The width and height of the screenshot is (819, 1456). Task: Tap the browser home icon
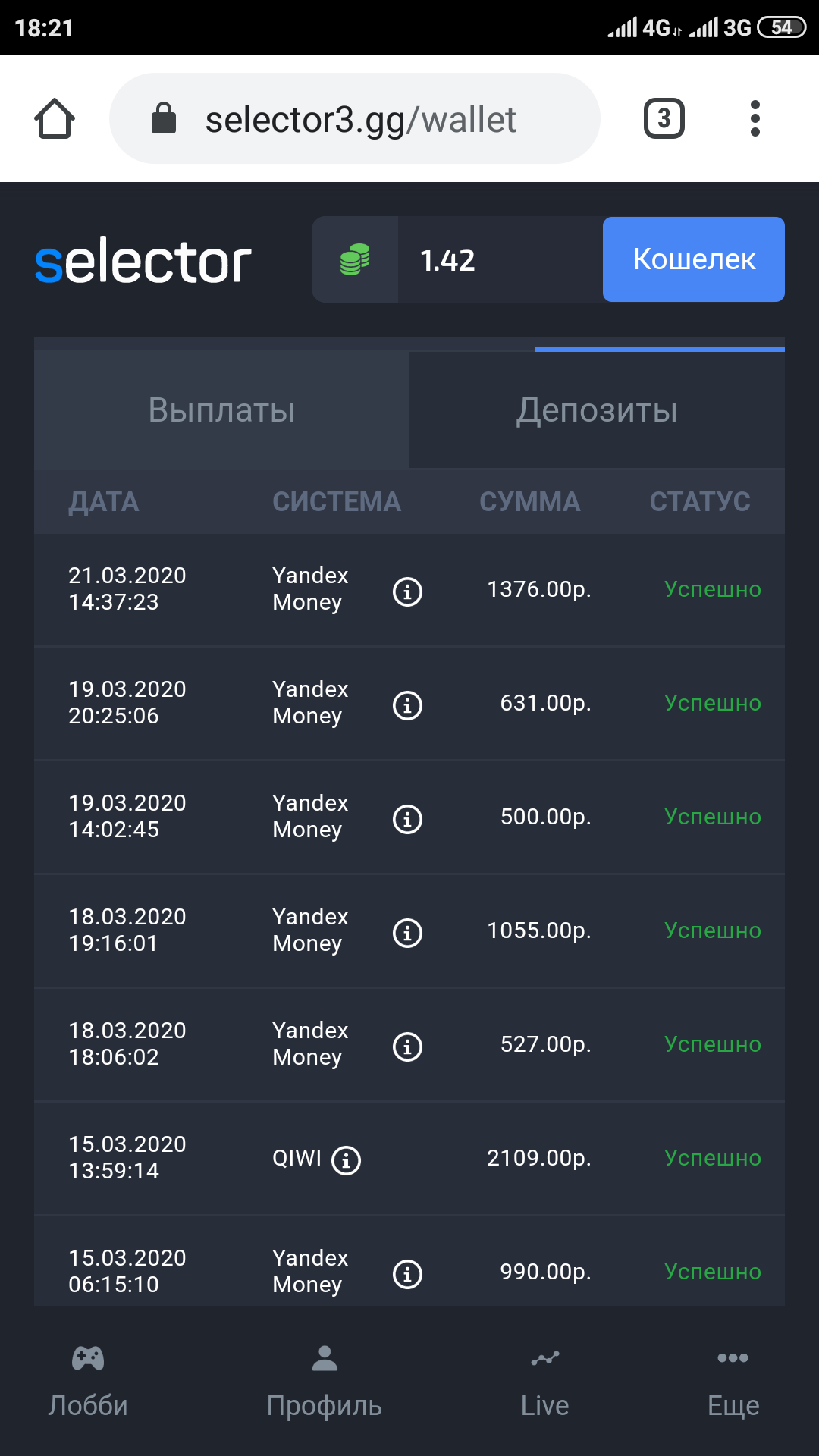coord(55,119)
